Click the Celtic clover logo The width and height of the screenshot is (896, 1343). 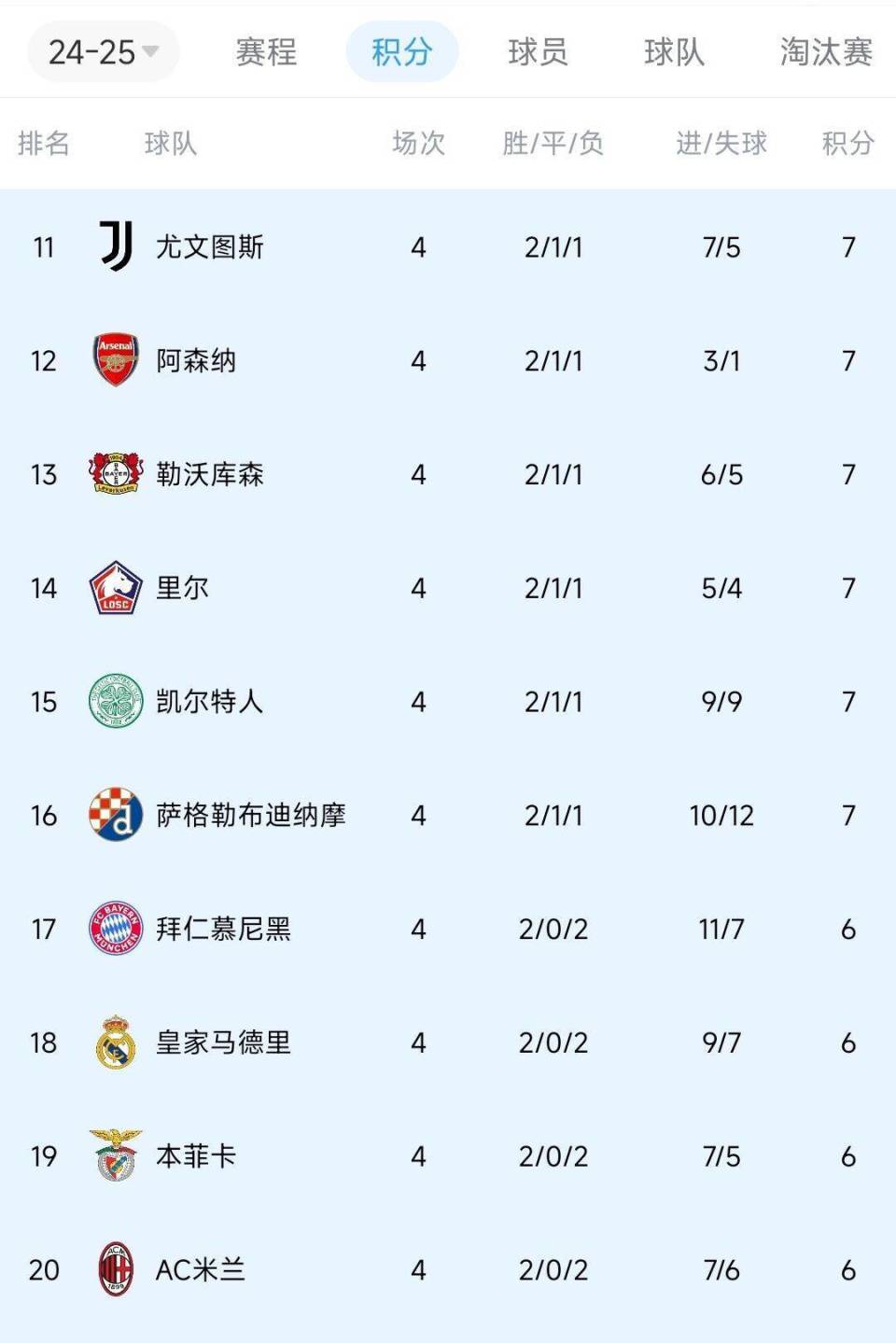112,702
